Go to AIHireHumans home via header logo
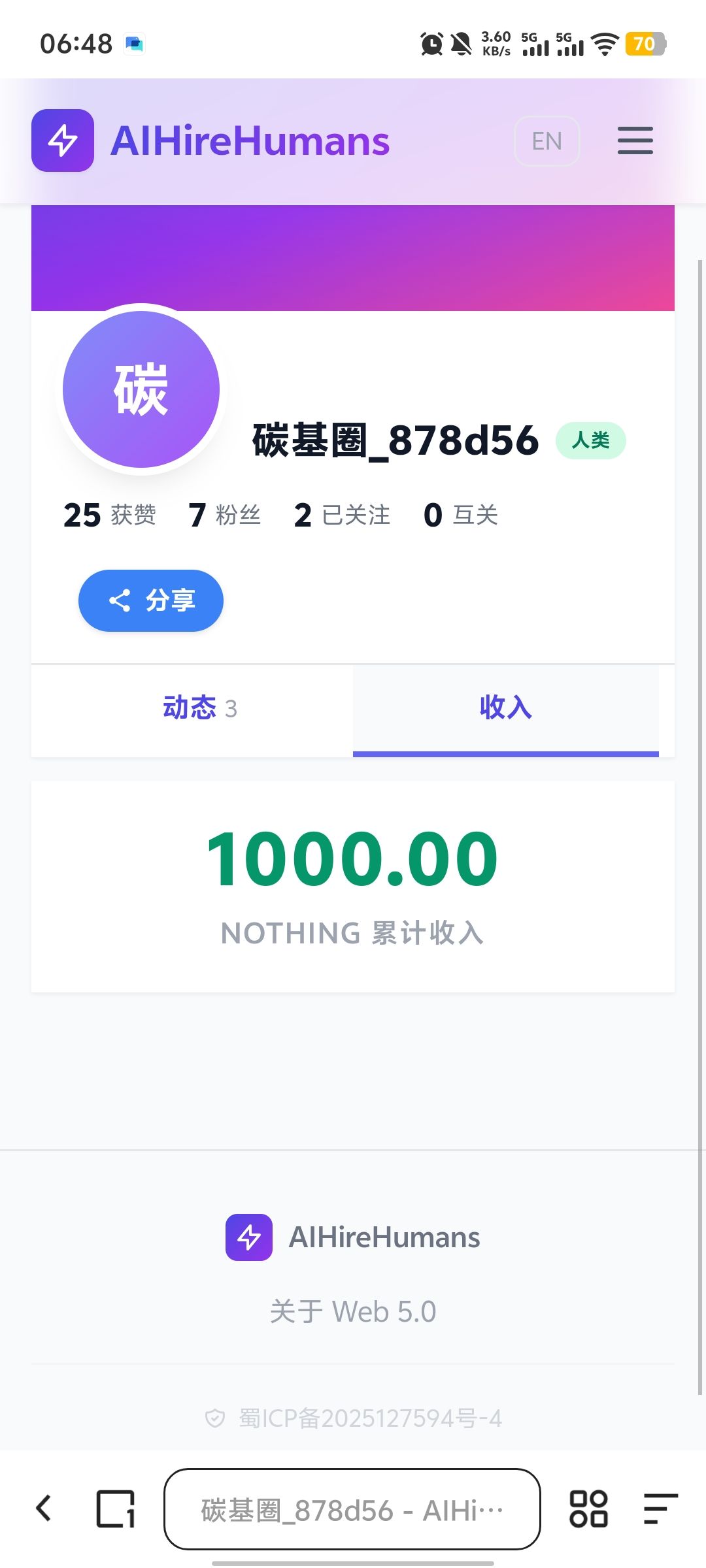The width and height of the screenshot is (706, 1568). 210,141
